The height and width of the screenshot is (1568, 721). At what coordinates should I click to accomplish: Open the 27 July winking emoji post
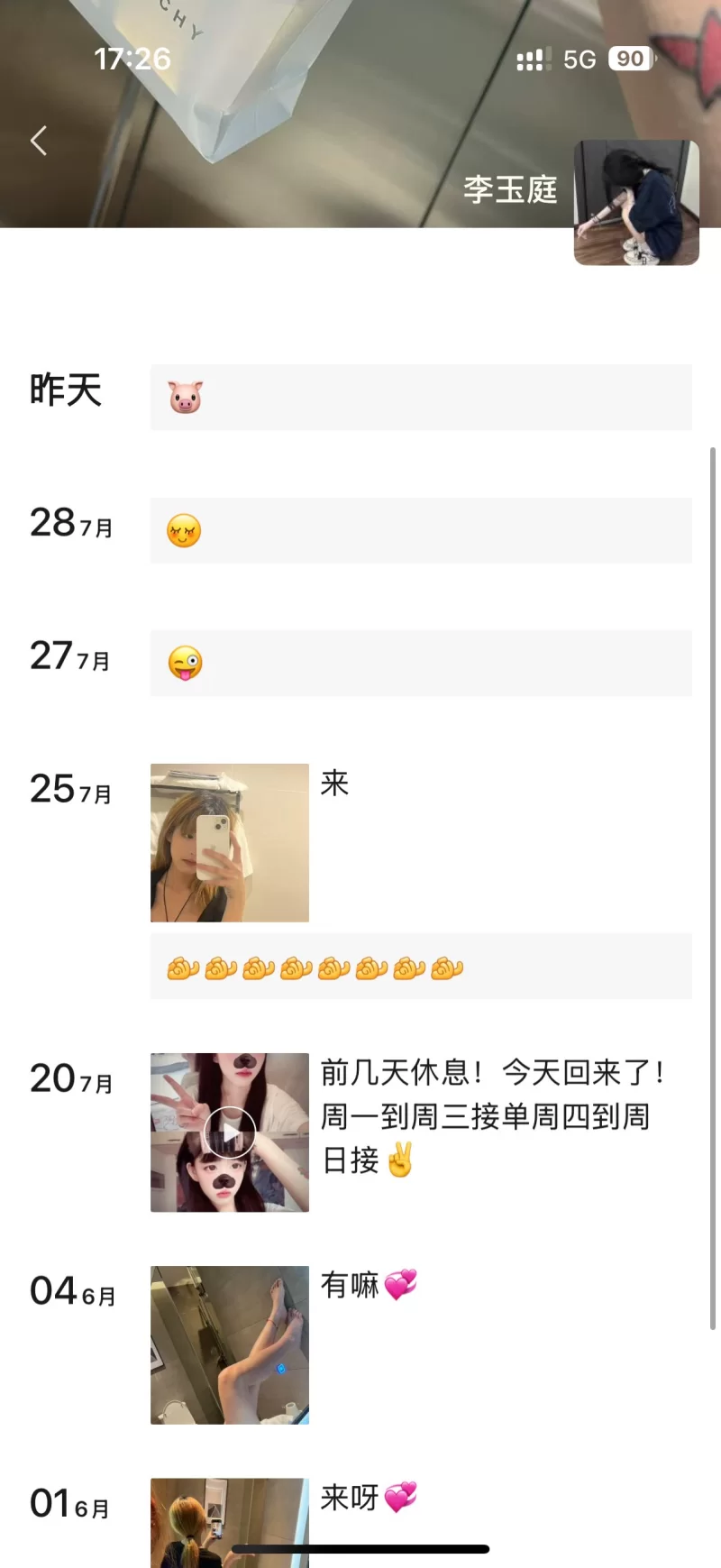click(421, 664)
